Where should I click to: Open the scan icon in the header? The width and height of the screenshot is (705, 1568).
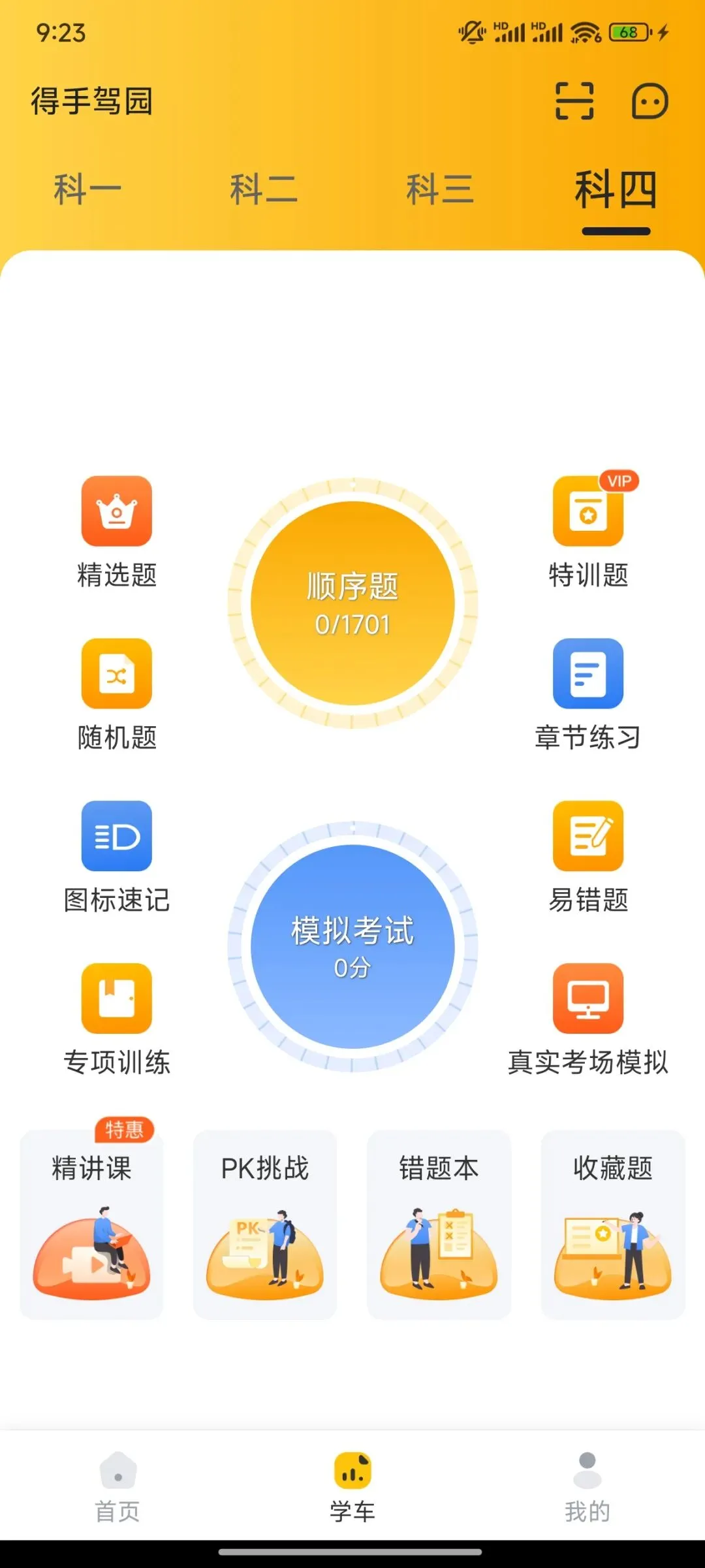click(x=574, y=101)
